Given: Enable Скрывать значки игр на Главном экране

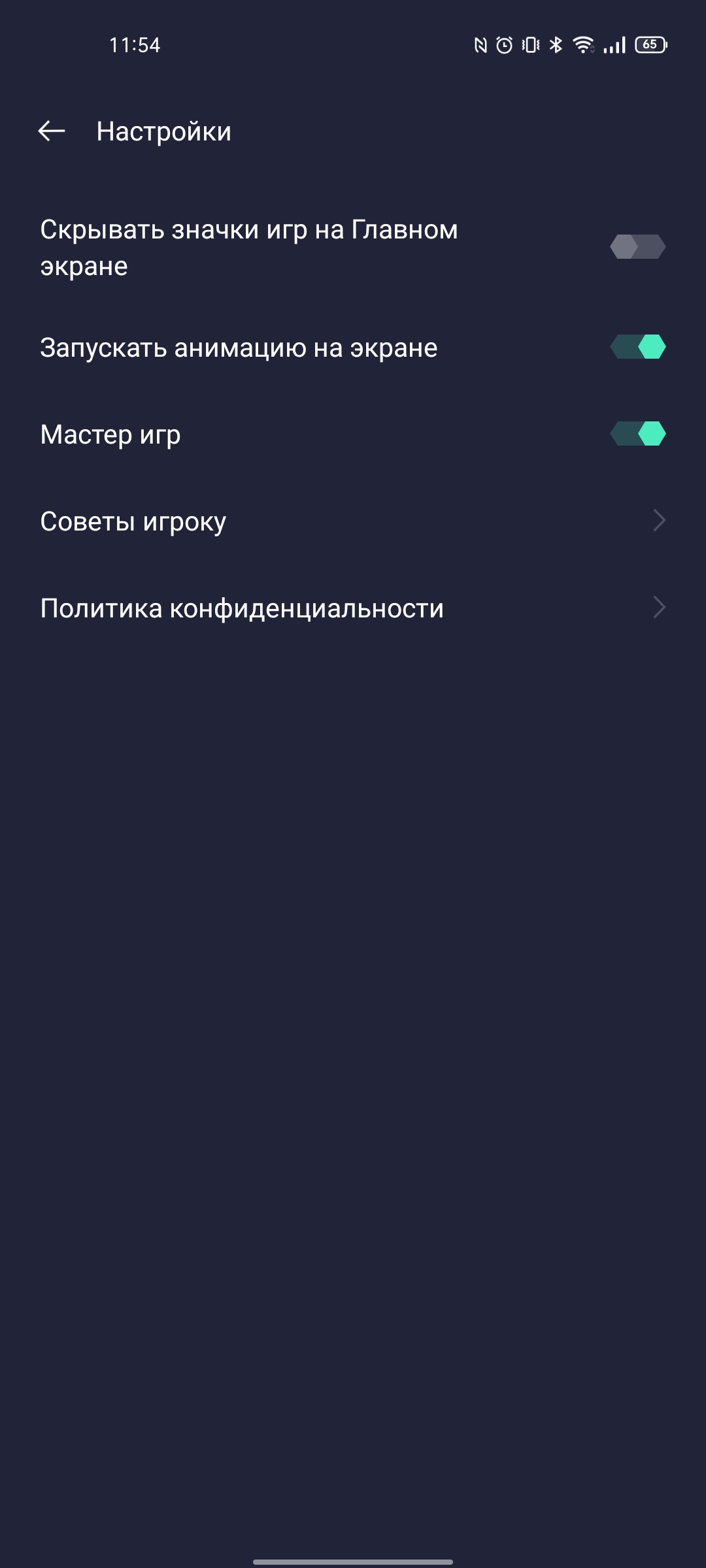Looking at the screenshot, I should tap(637, 247).
